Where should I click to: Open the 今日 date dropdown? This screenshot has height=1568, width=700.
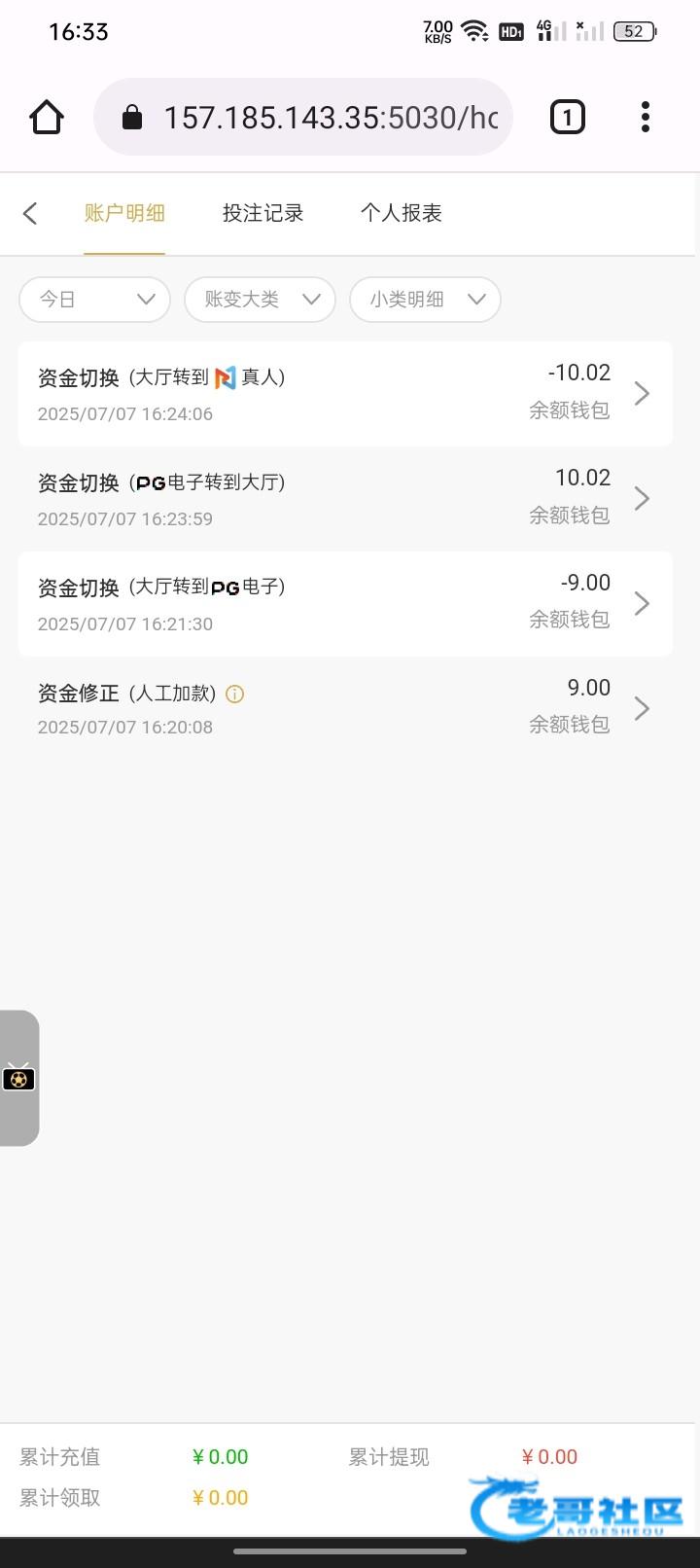pos(95,300)
